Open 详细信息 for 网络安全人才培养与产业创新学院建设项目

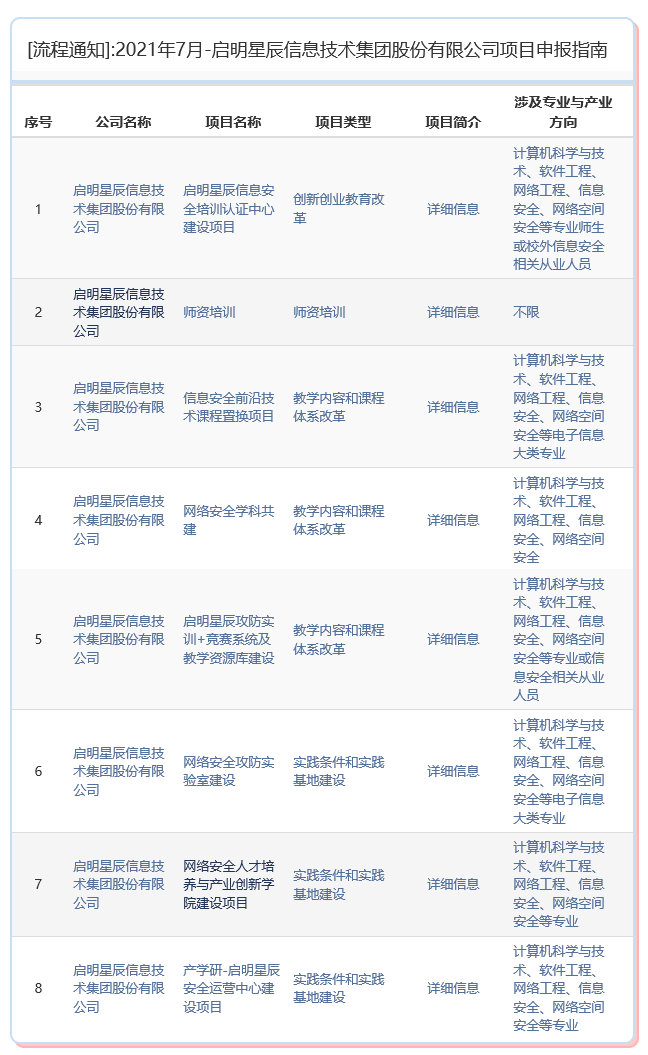click(x=453, y=884)
